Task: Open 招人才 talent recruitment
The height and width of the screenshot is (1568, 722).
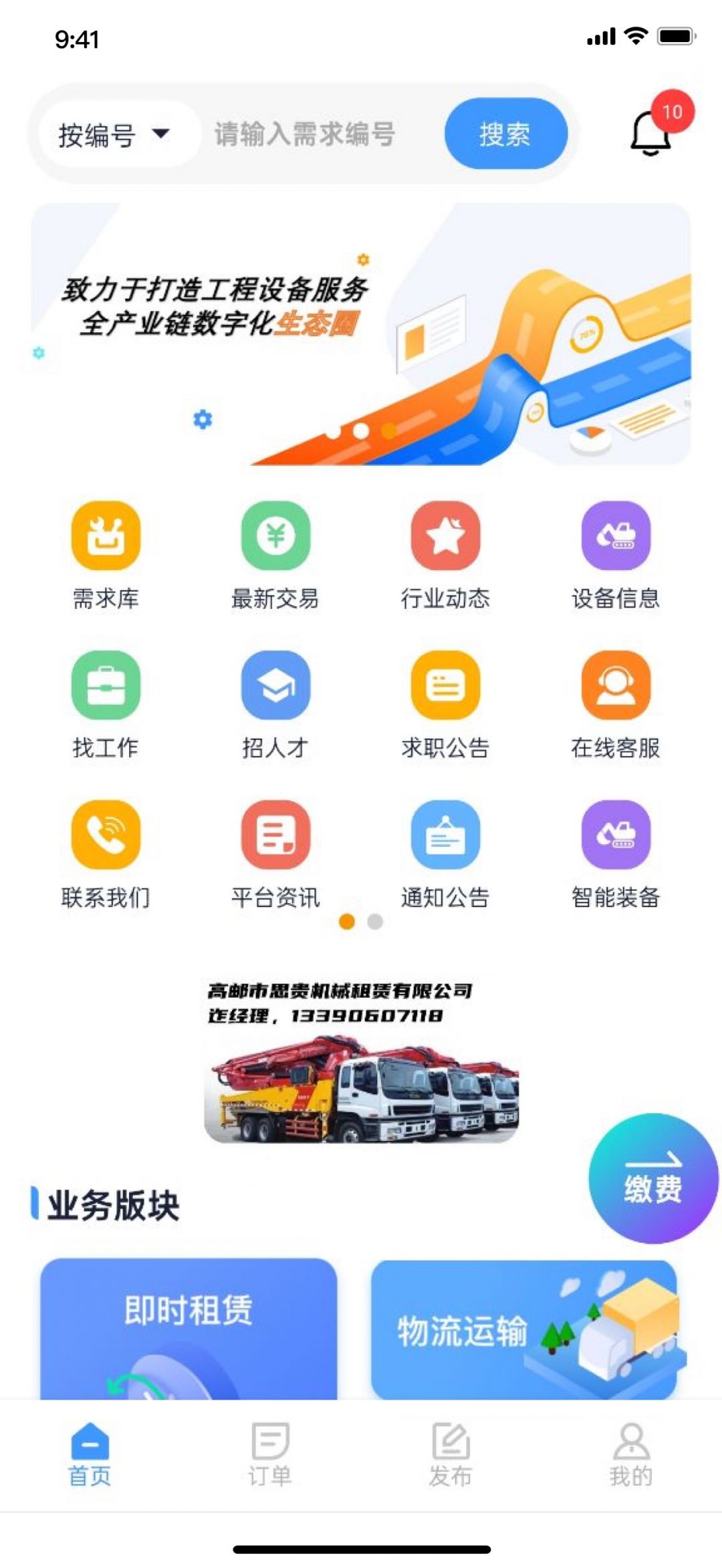Action: (275, 704)
